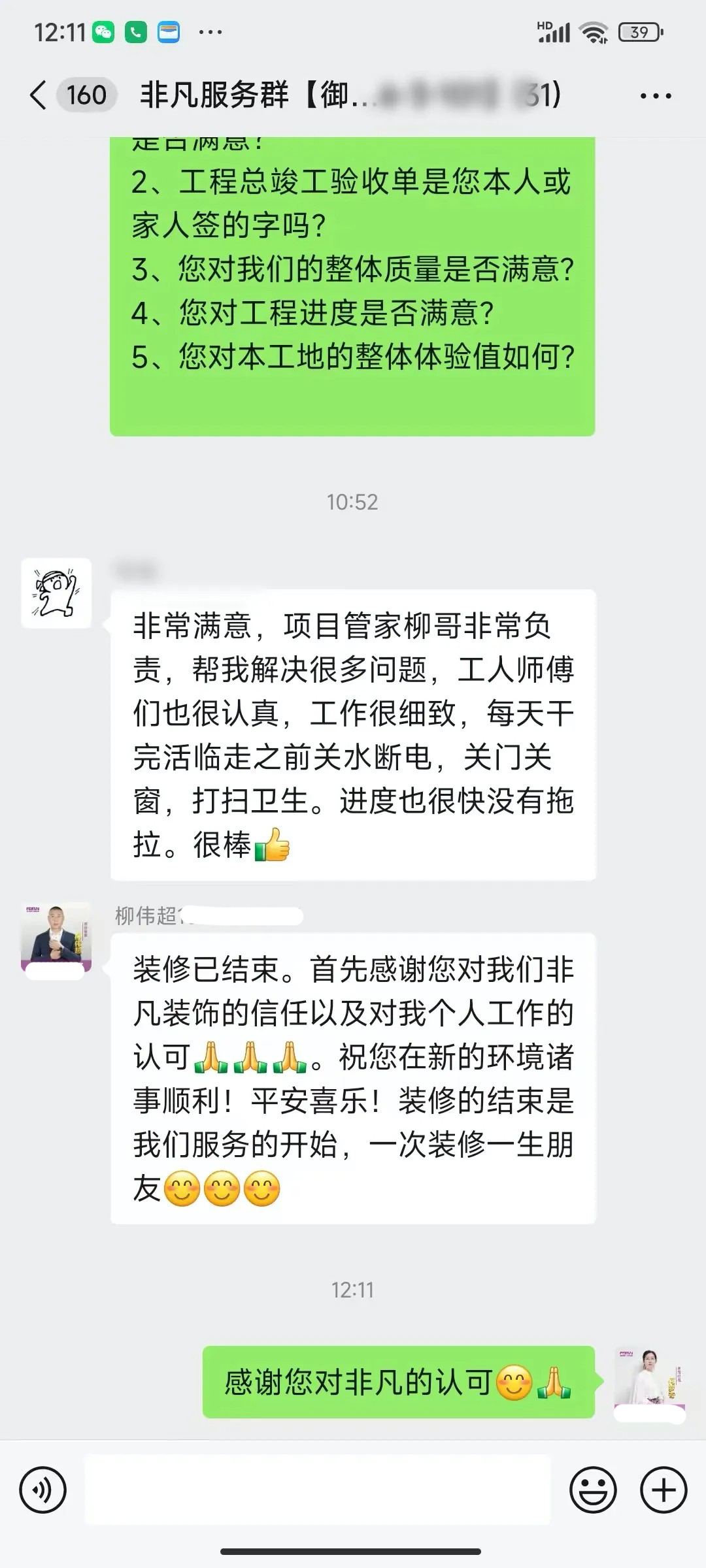706x1568 pixels.
Task: Open the cartoon avatar sender's profile
Action: 56,593
